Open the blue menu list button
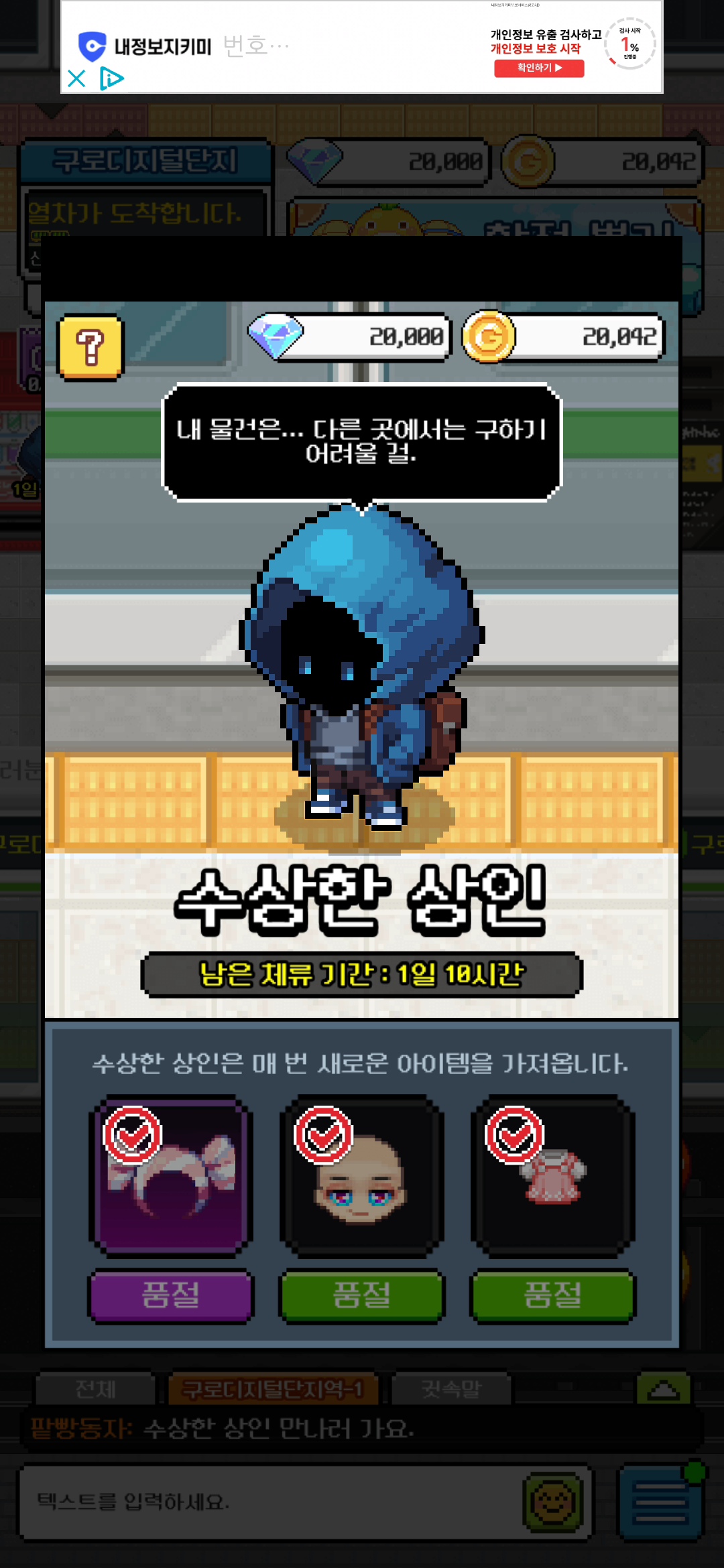 click(x=660, y=1502)
